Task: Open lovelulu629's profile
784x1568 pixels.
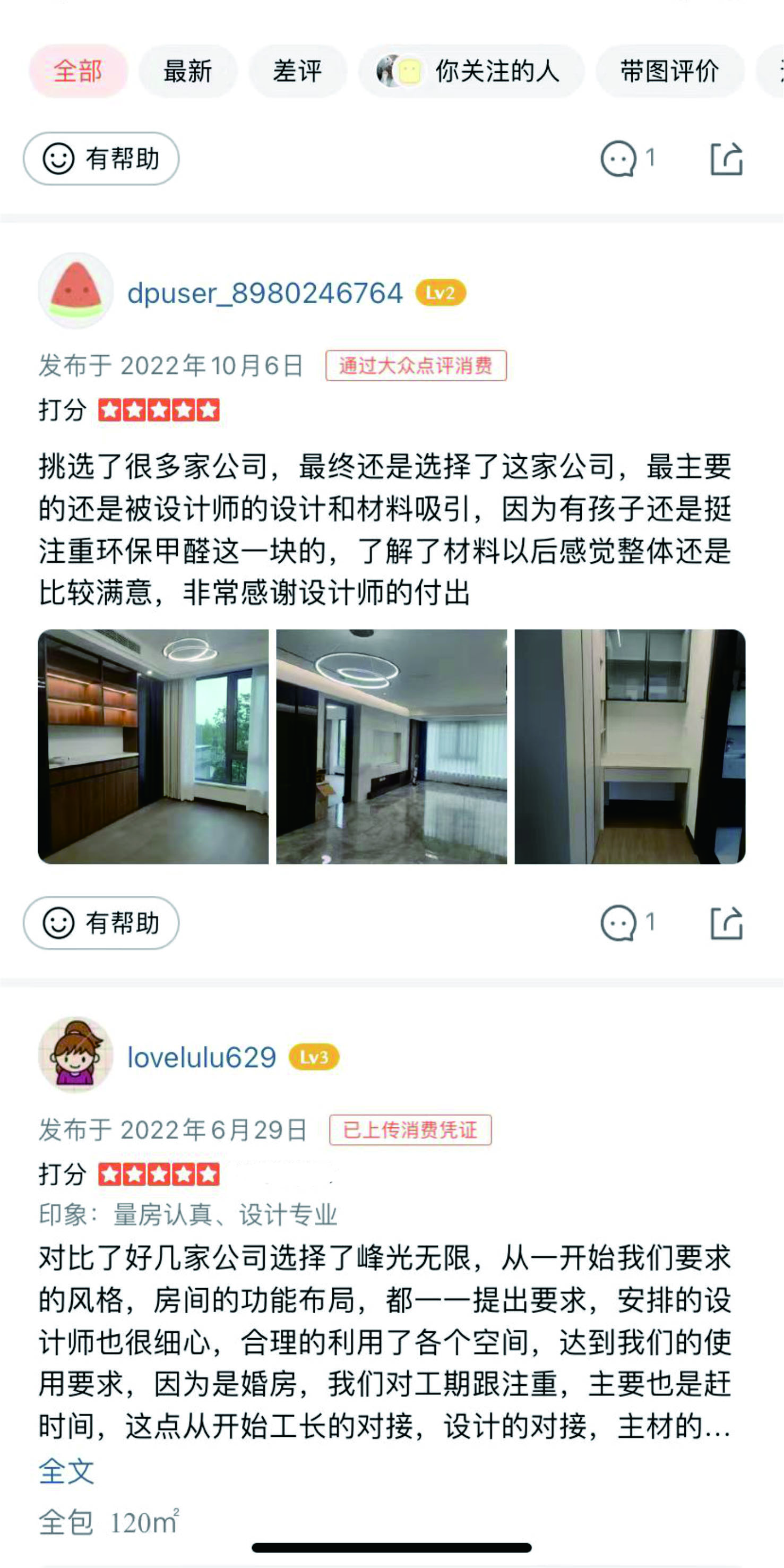Action: [202, 1057]
